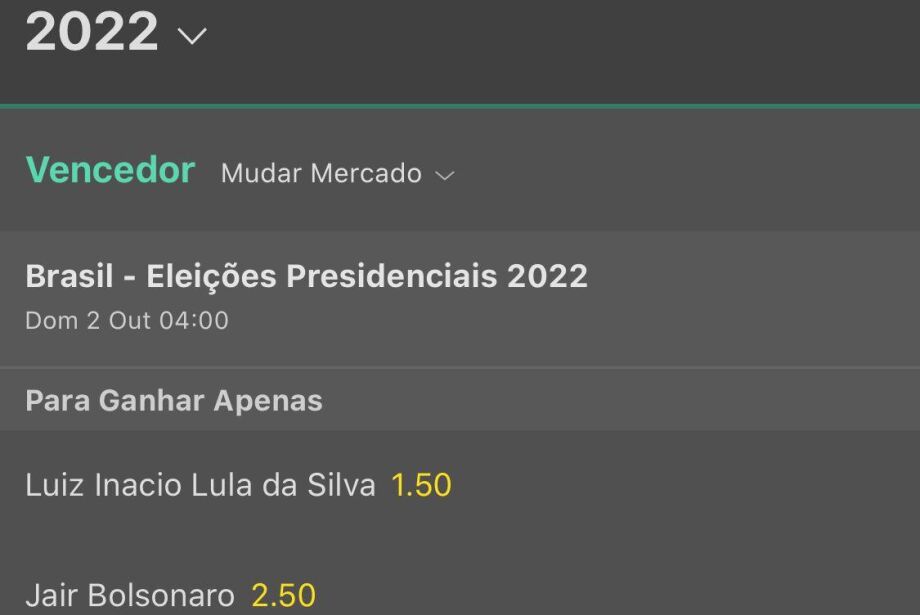Viewport: 920px width, 615px height.
Task: Select Jair Bolsonaro odds 2.50
Action: tap(283, 596)
